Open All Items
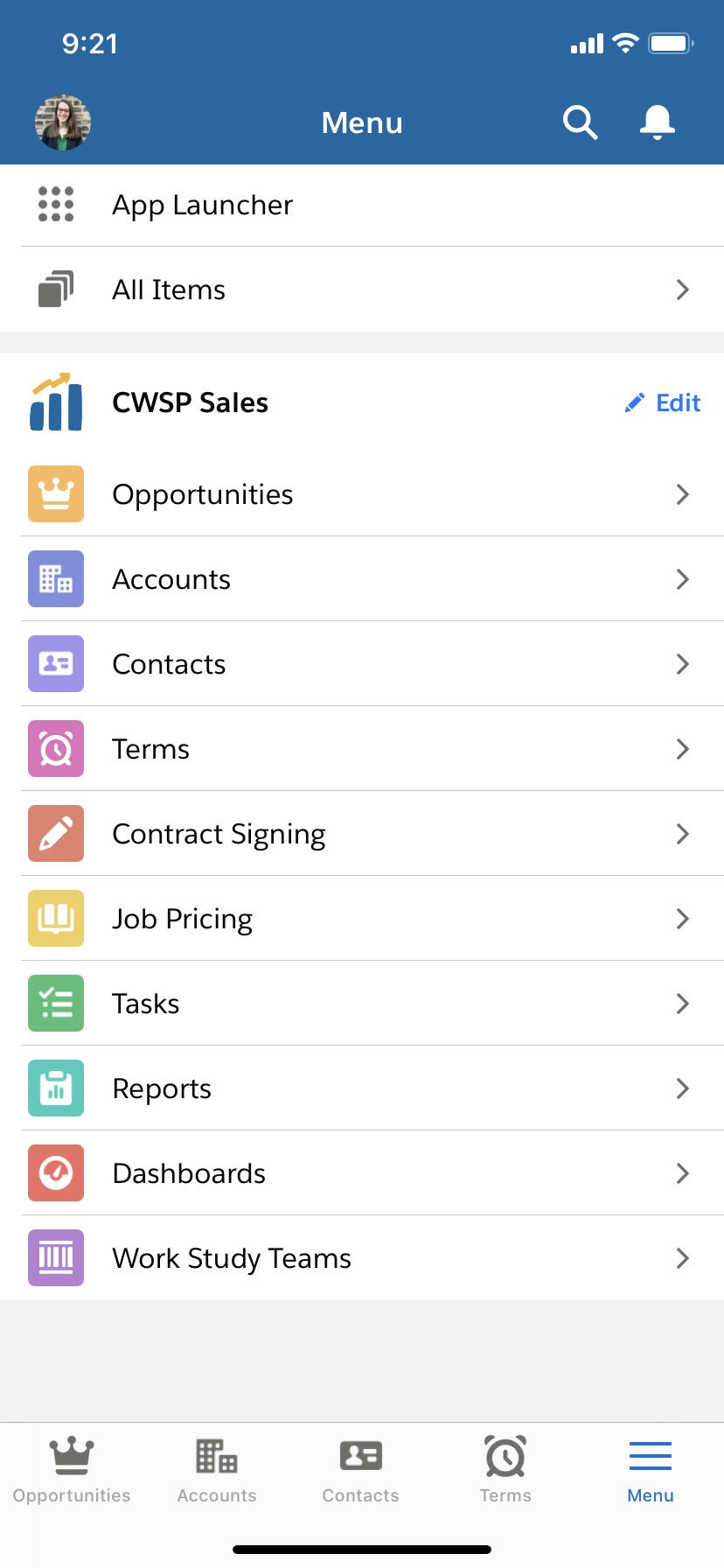The width and height of the screenshot is (724, 1568). click(x=362, y=290)
